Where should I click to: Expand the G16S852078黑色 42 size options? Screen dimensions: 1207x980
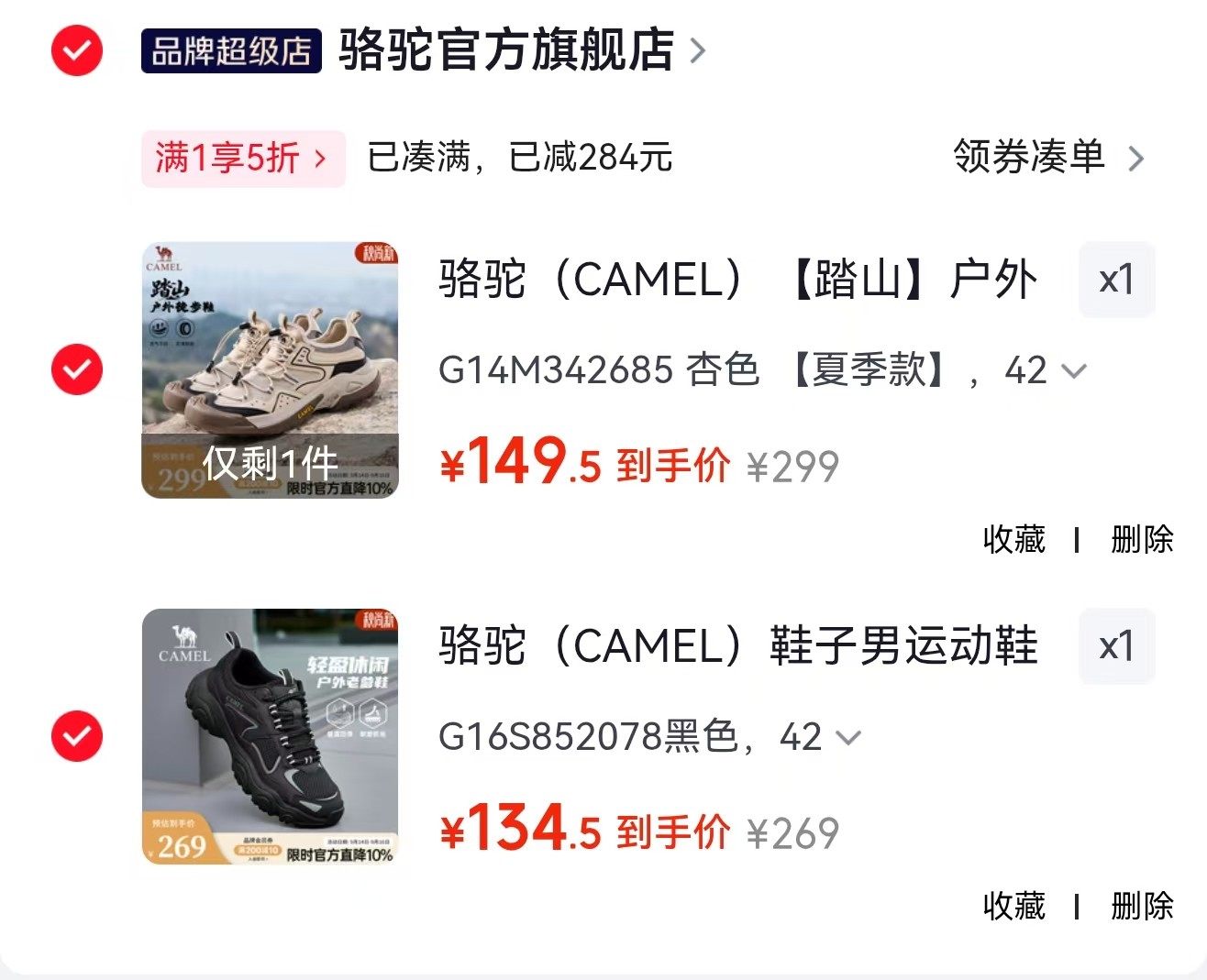coord(650,737)
